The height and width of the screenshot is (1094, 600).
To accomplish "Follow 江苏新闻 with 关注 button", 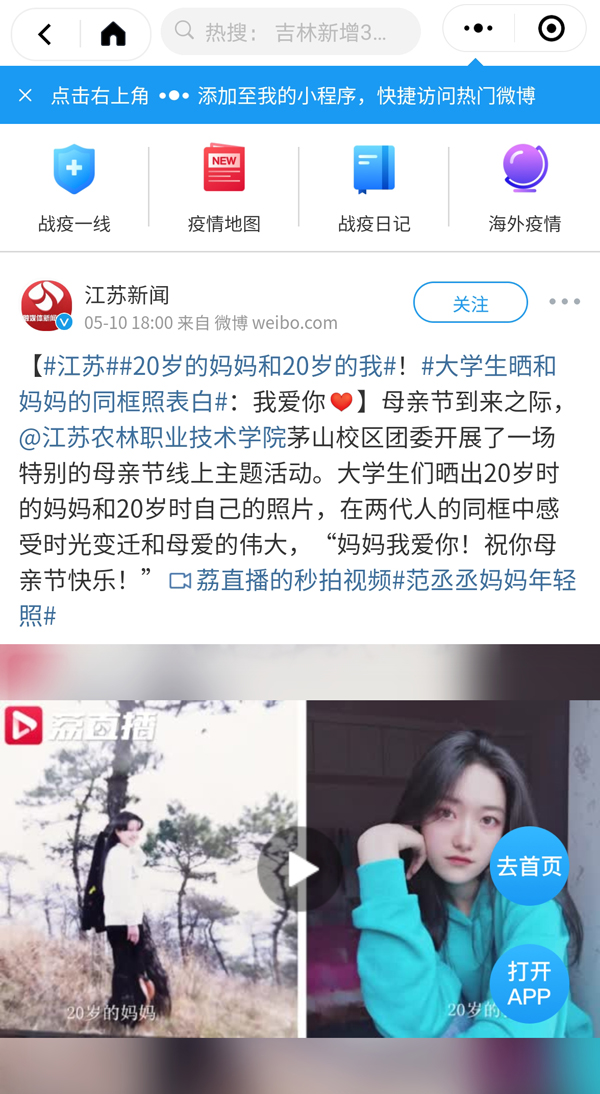I will tap(470, 303).
